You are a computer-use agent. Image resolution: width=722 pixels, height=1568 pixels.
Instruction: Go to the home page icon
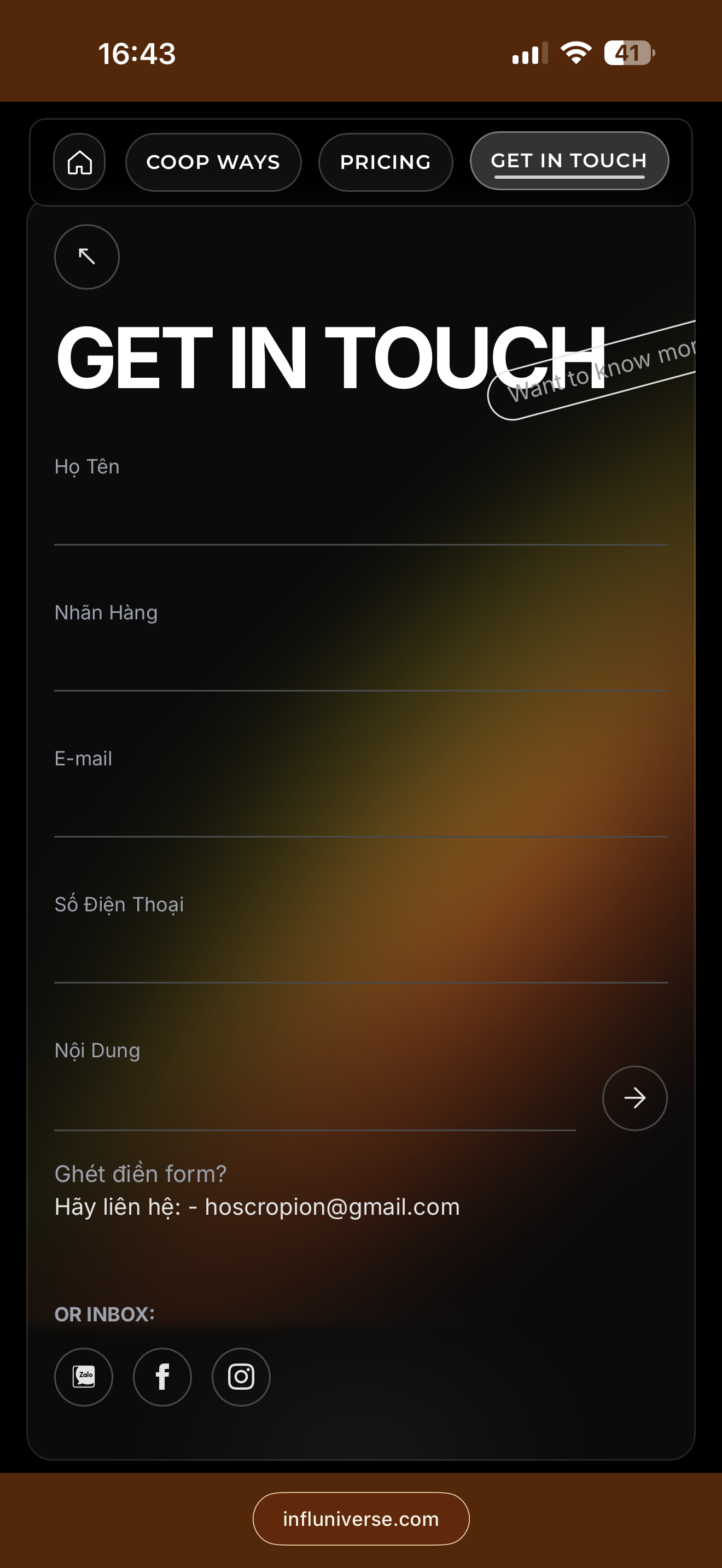pyautogui.click(x=79, y=162)
